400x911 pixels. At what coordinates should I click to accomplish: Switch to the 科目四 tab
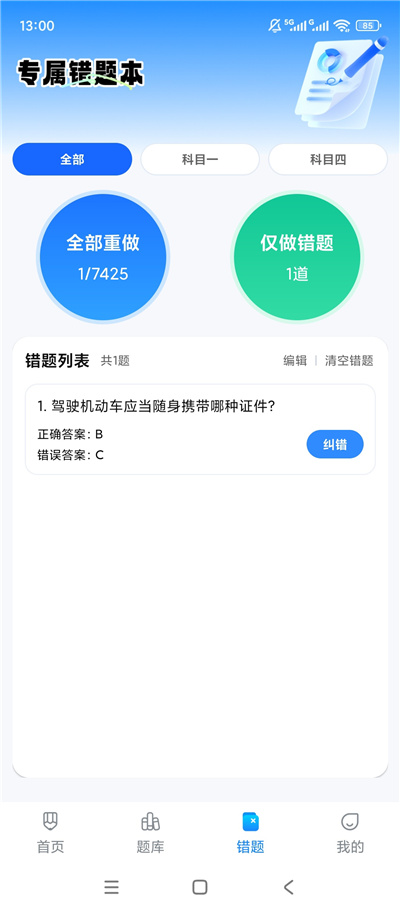(328, 159)
